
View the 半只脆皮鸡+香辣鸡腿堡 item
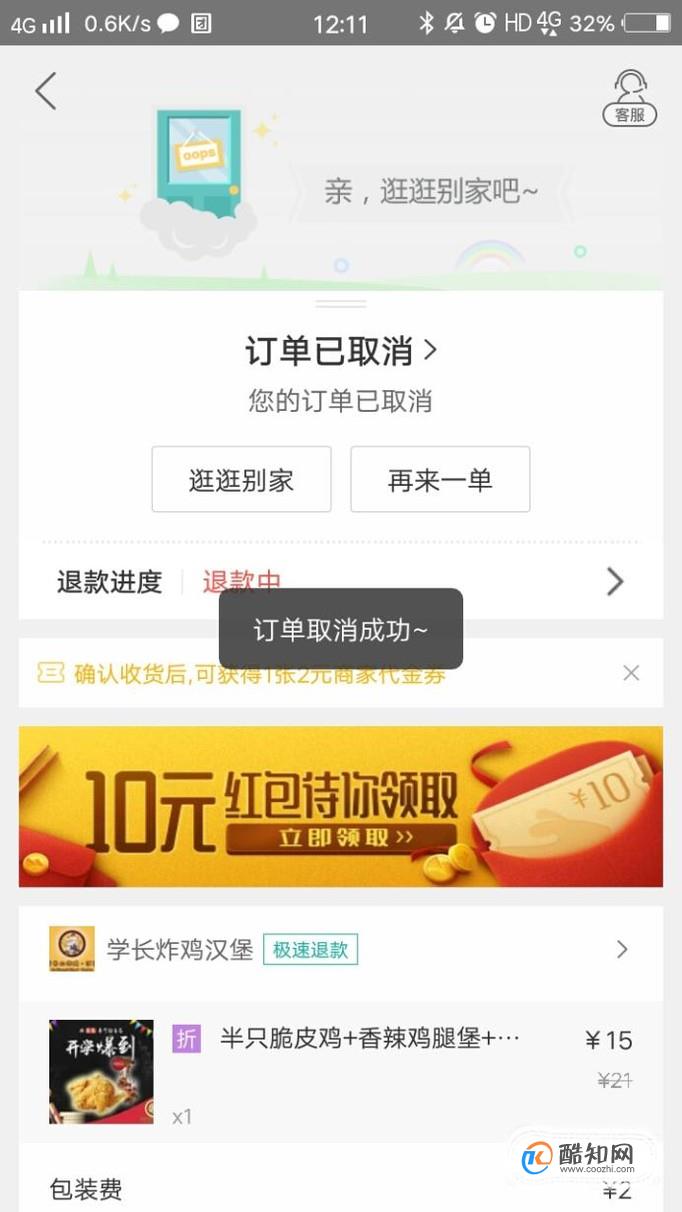tap(370, 1039)
